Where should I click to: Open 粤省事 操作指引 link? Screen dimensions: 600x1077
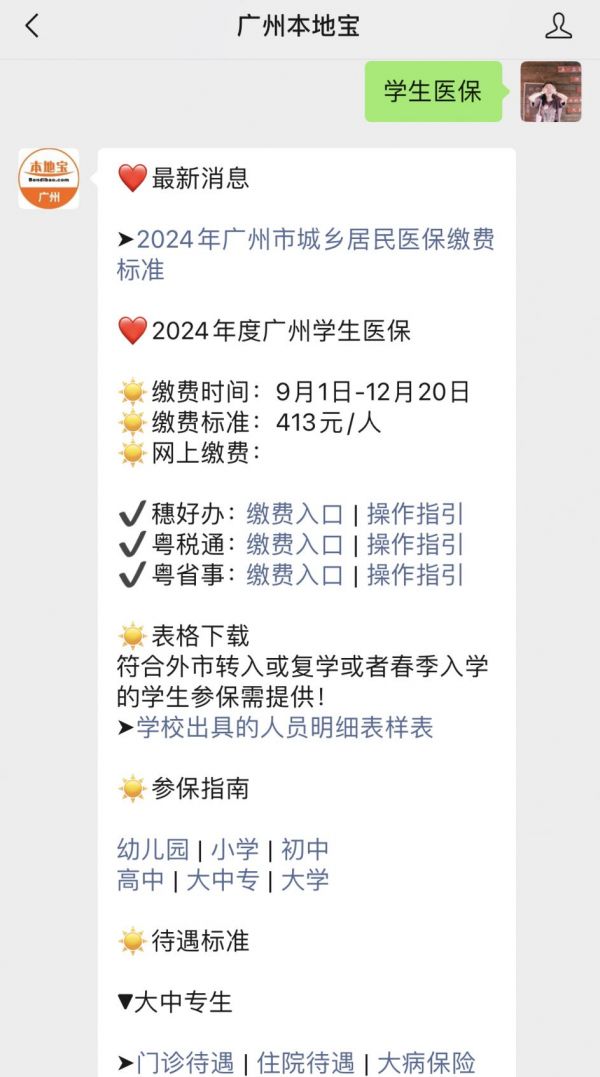coord(415,575)
